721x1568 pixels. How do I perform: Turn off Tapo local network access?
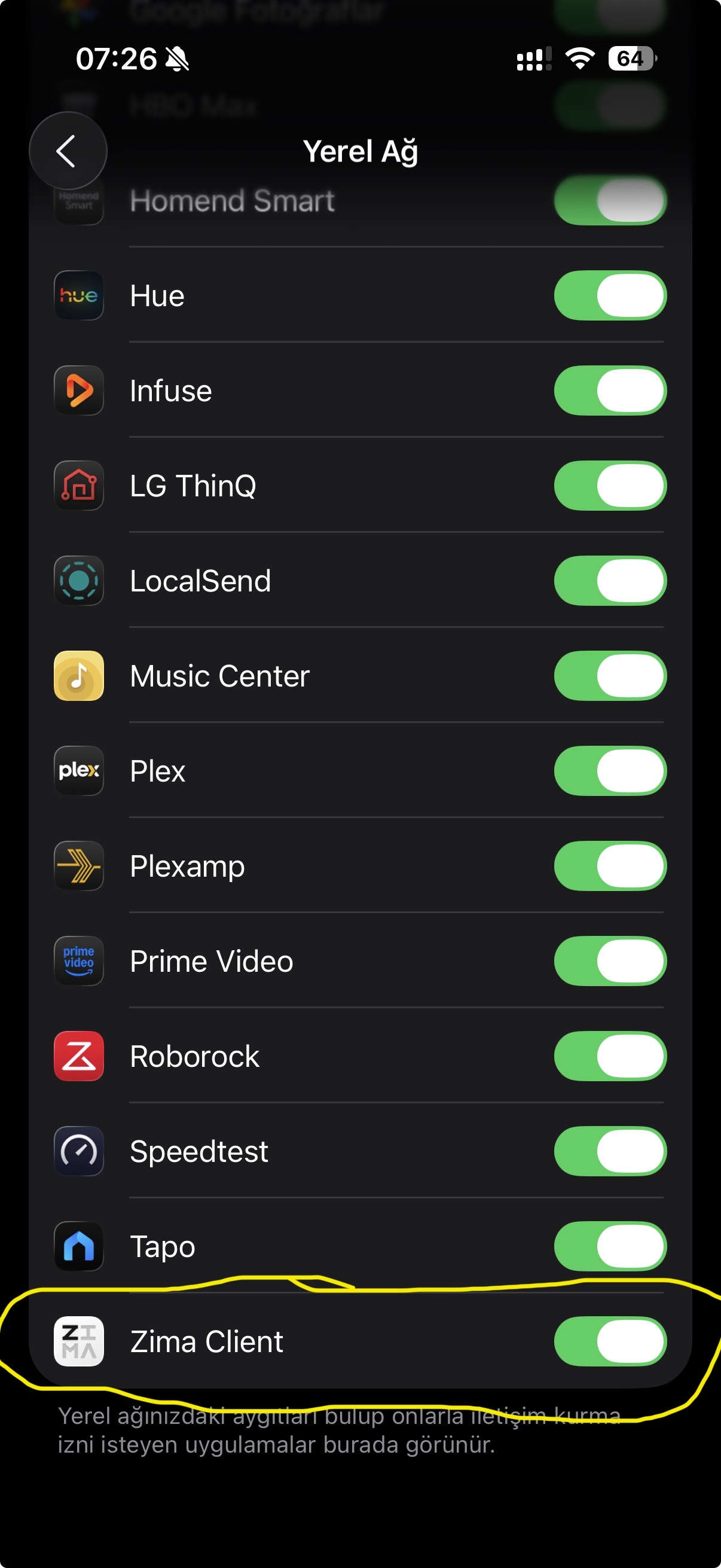pos(610,1246)
